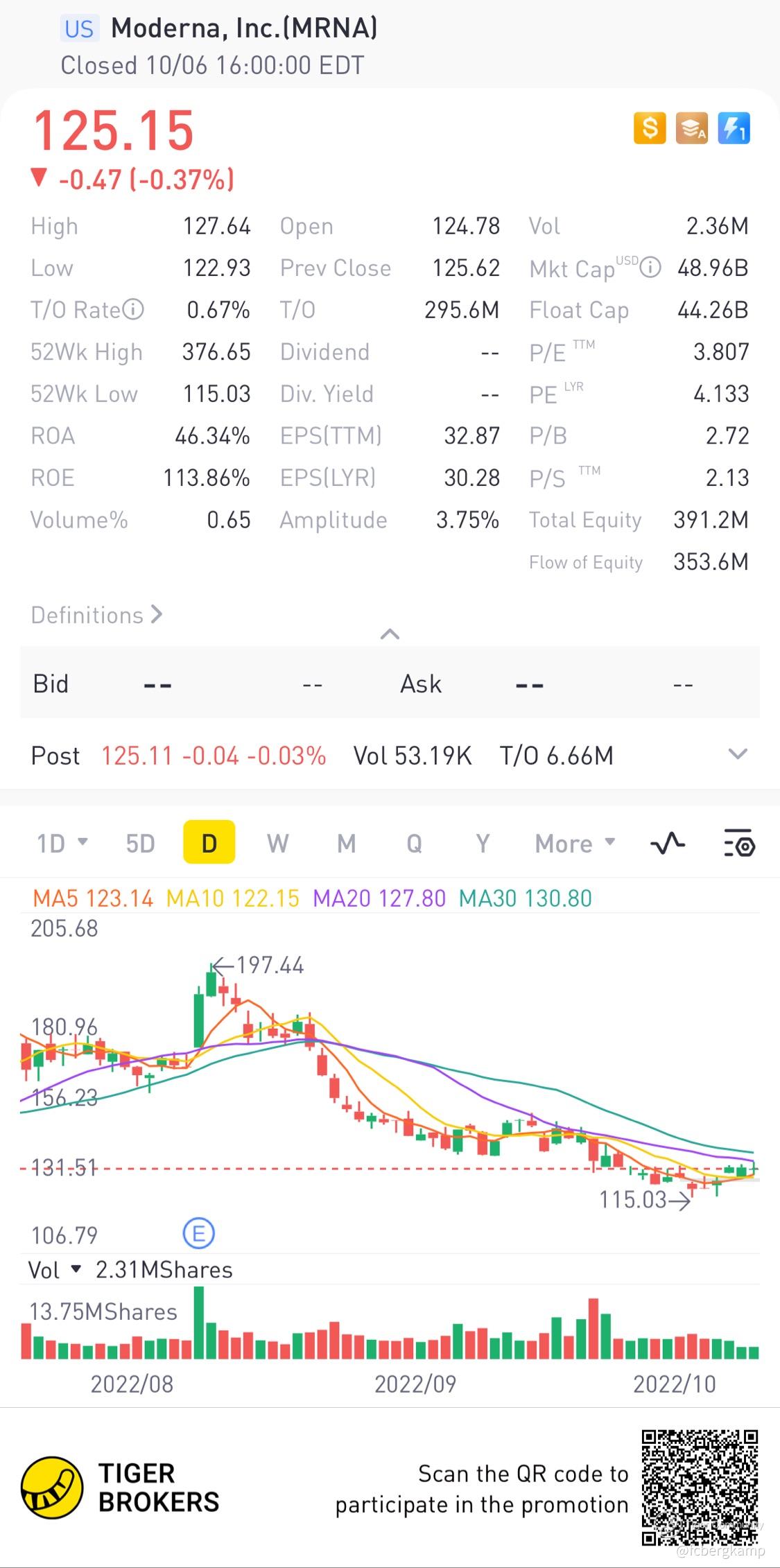Image resolution: width=780 pixels, height=1568 pixels.
Task: Open the 1D chart dropdown
Action: coord(62,844)
